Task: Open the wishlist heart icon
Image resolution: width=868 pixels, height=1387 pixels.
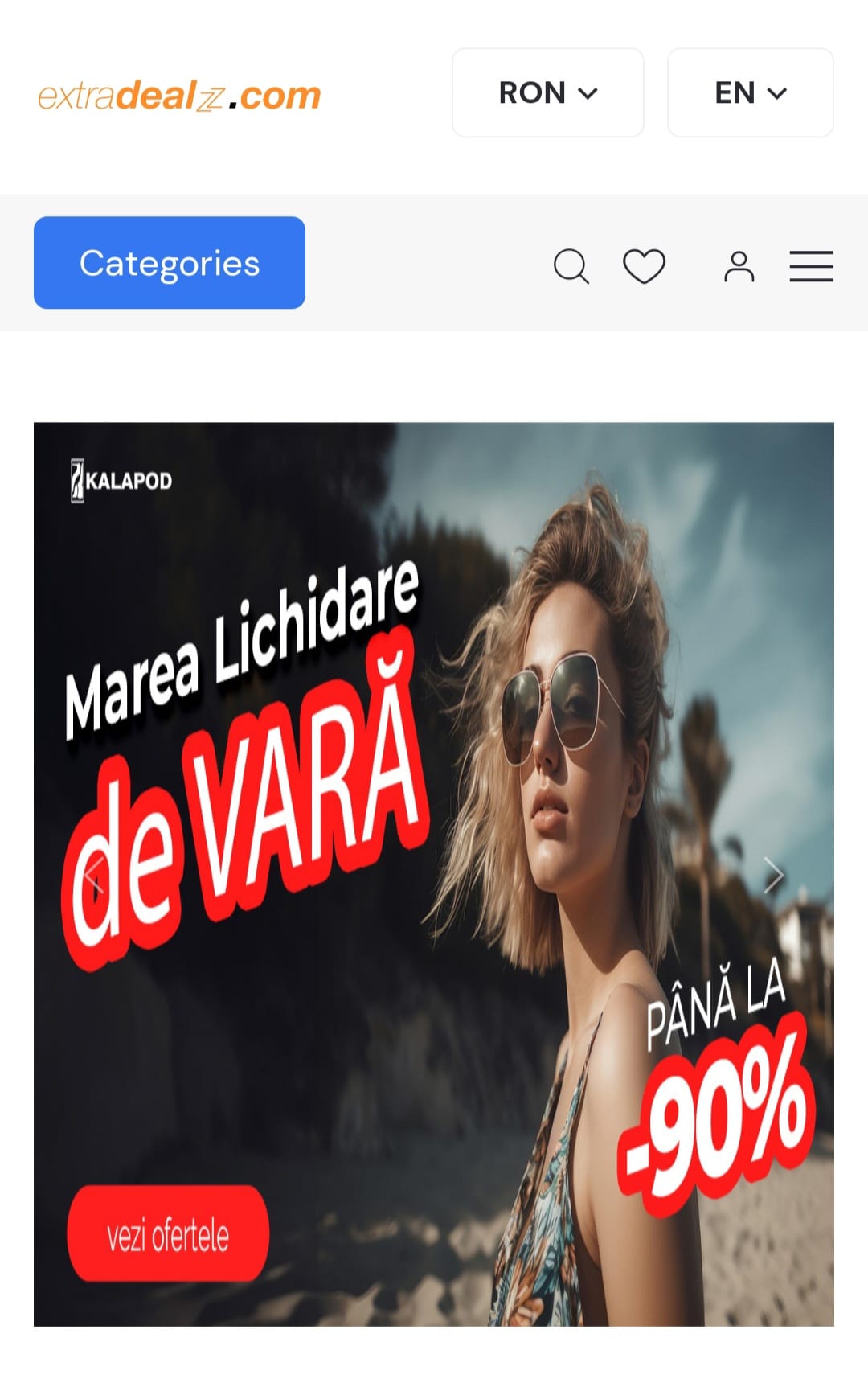Action: pyautogui.click(x=644, y=266)
